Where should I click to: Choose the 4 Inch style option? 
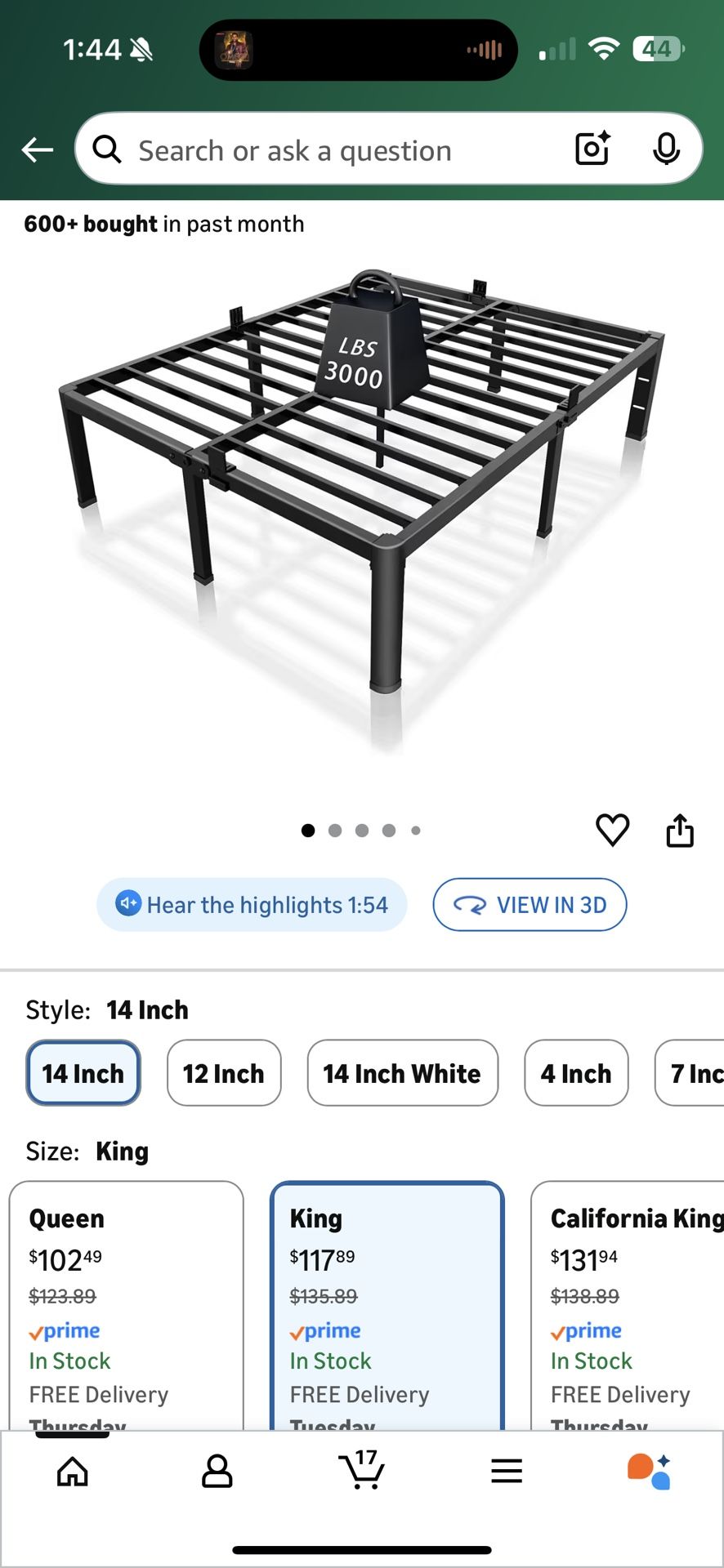point(576,1073)
